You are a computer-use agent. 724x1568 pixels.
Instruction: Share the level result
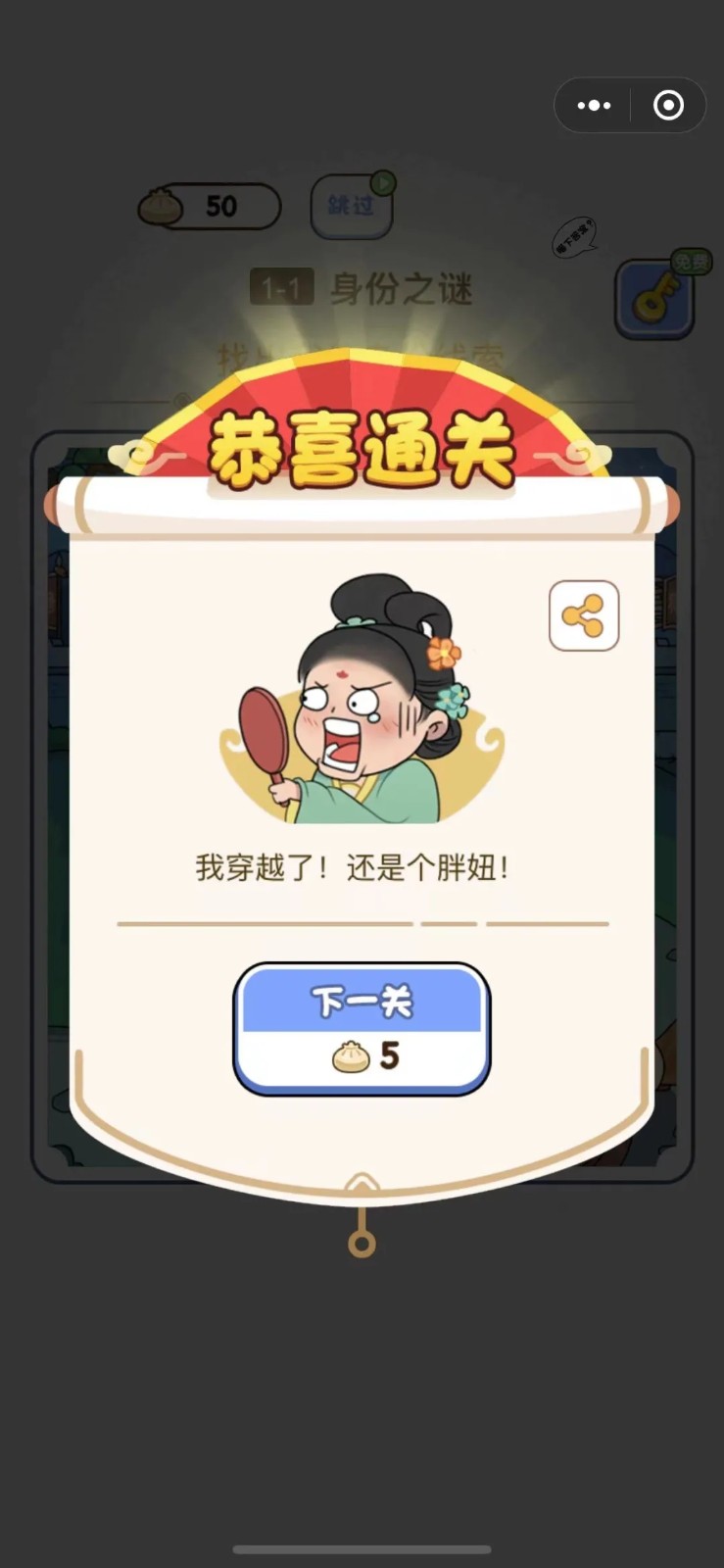[x=584, y=616]
